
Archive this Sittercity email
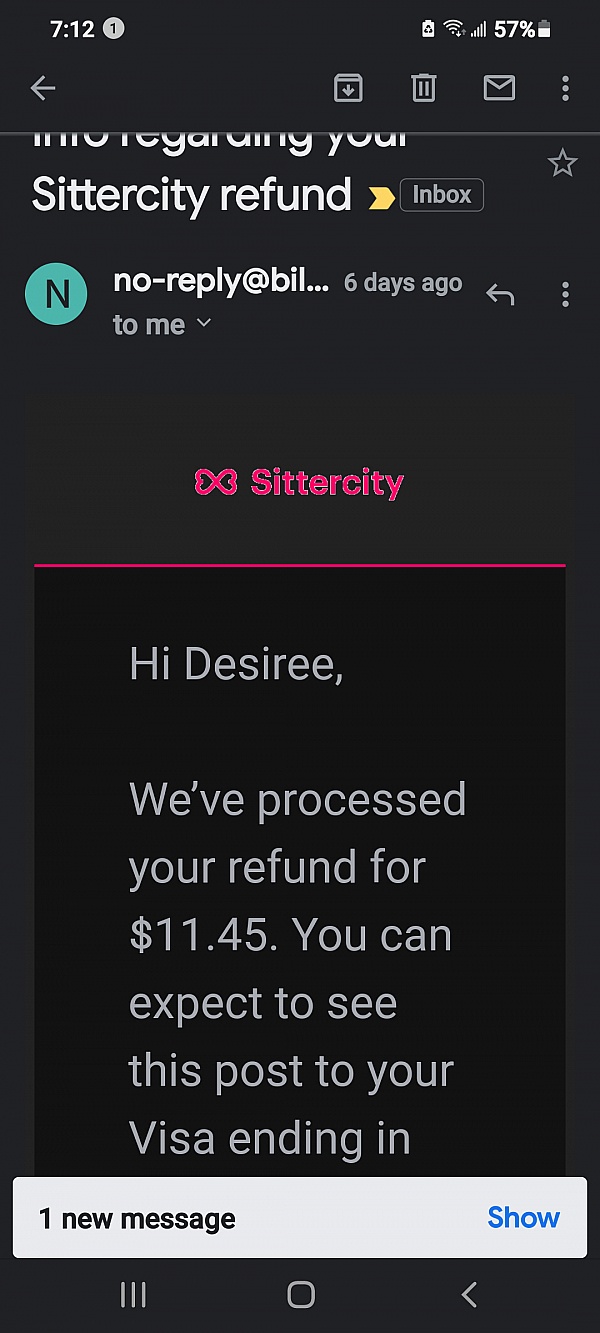(x=348, y=88)
